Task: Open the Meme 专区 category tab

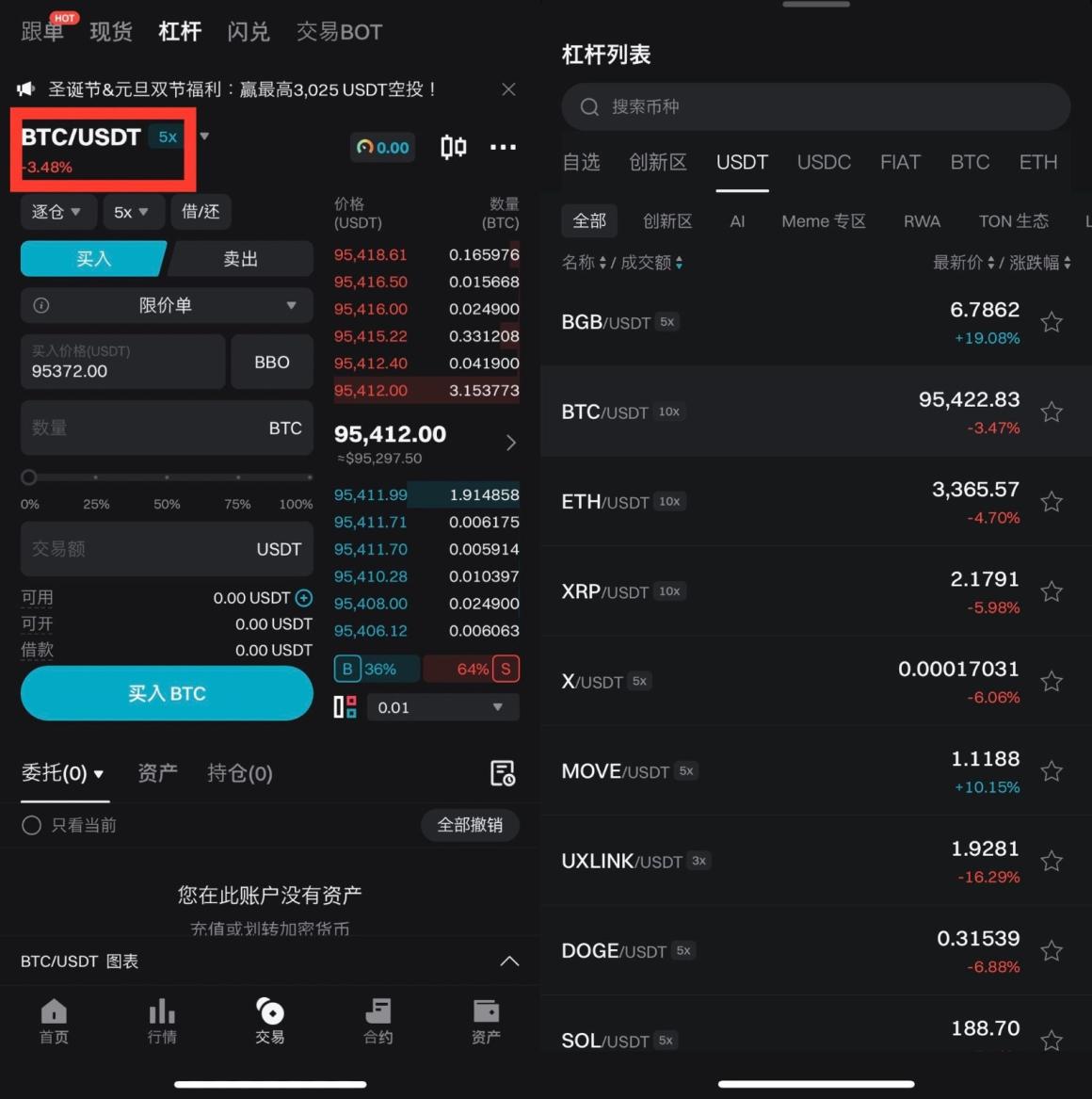Action: [x=823, y=220]
